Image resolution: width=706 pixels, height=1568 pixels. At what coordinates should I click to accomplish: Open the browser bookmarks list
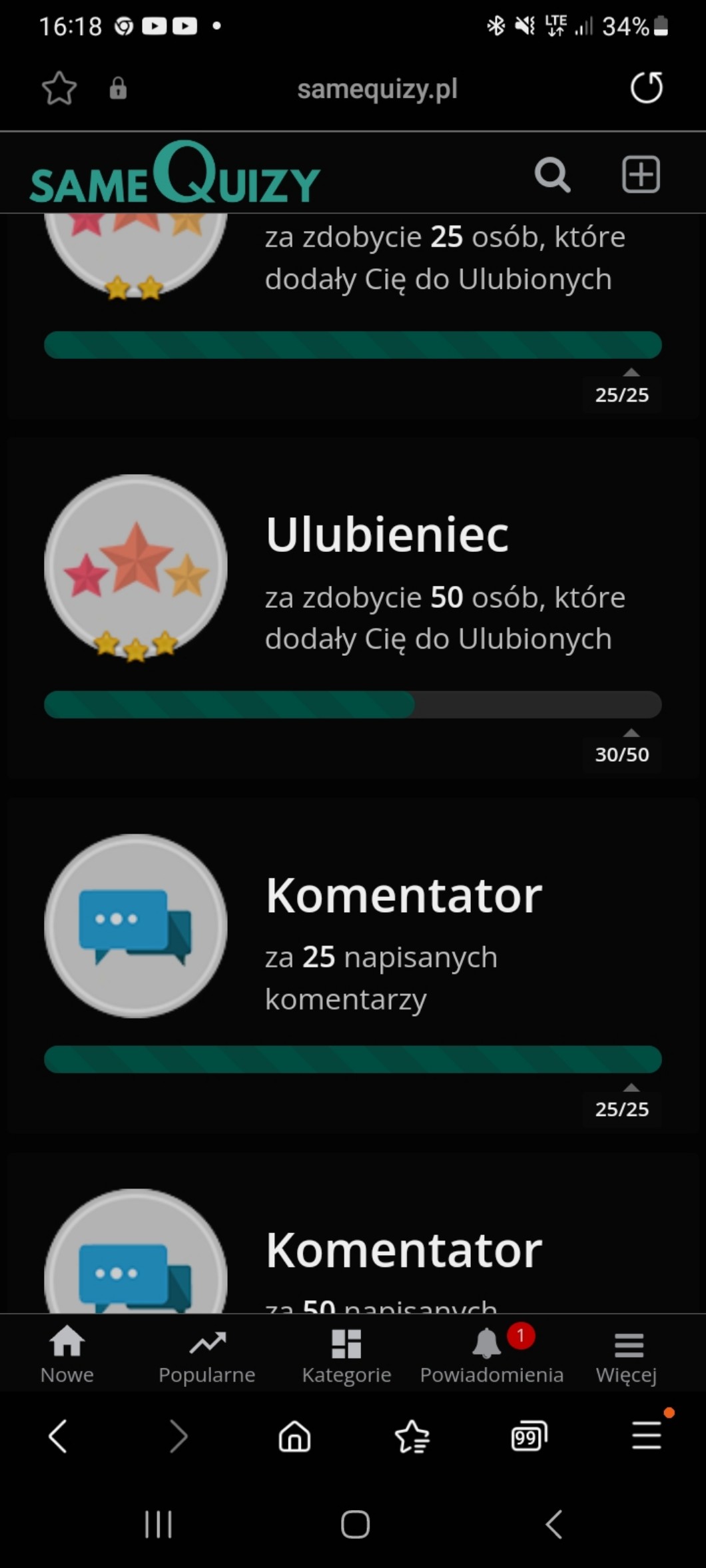pos(412,1436)
